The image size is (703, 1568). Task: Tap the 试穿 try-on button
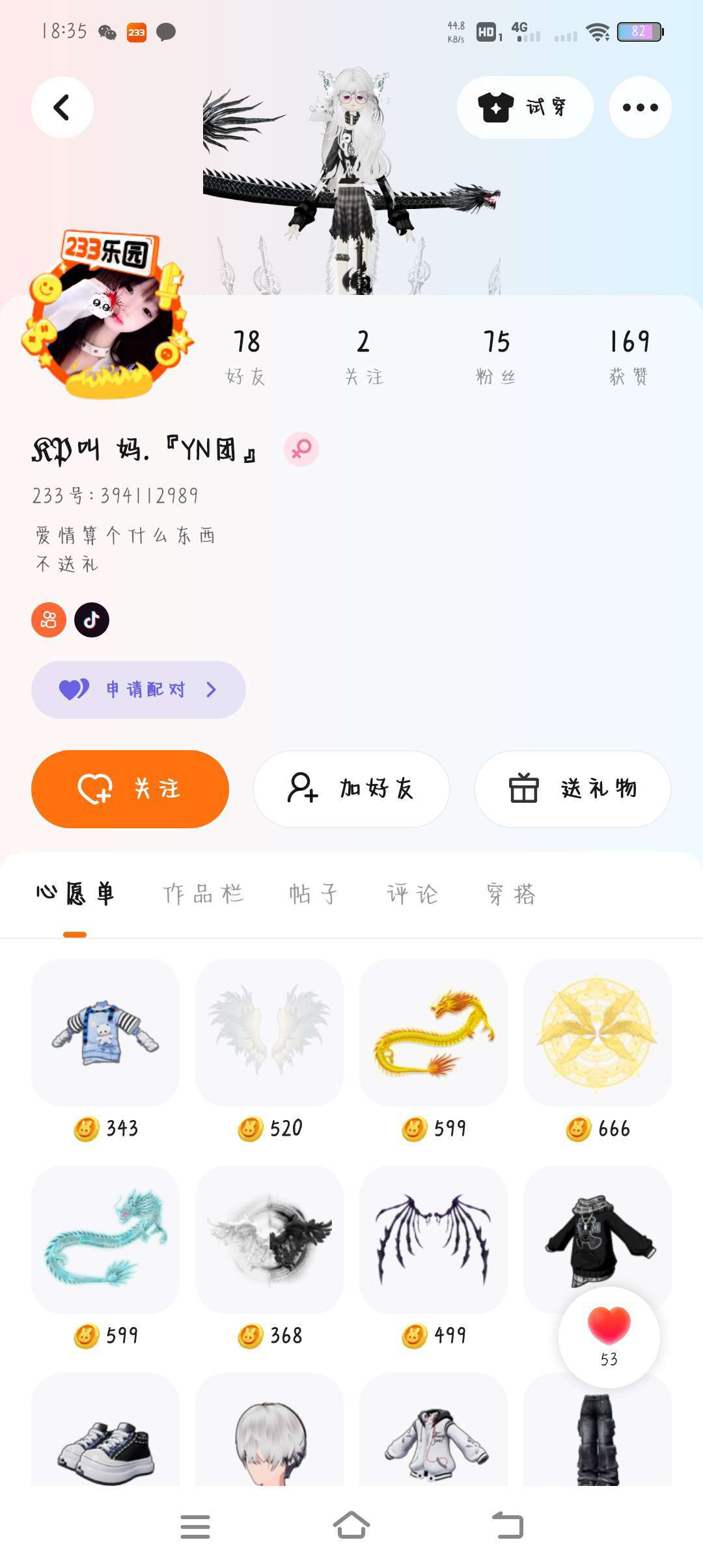tap(525, 107)
